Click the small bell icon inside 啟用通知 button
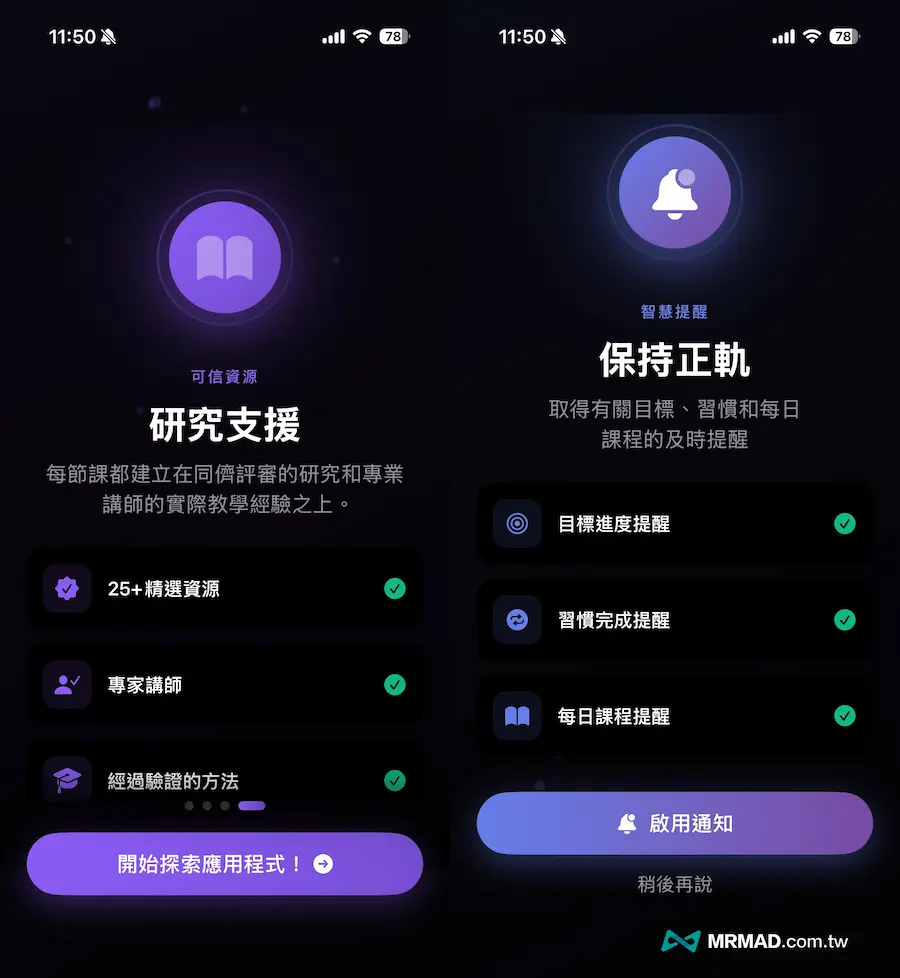 (628, 823)
